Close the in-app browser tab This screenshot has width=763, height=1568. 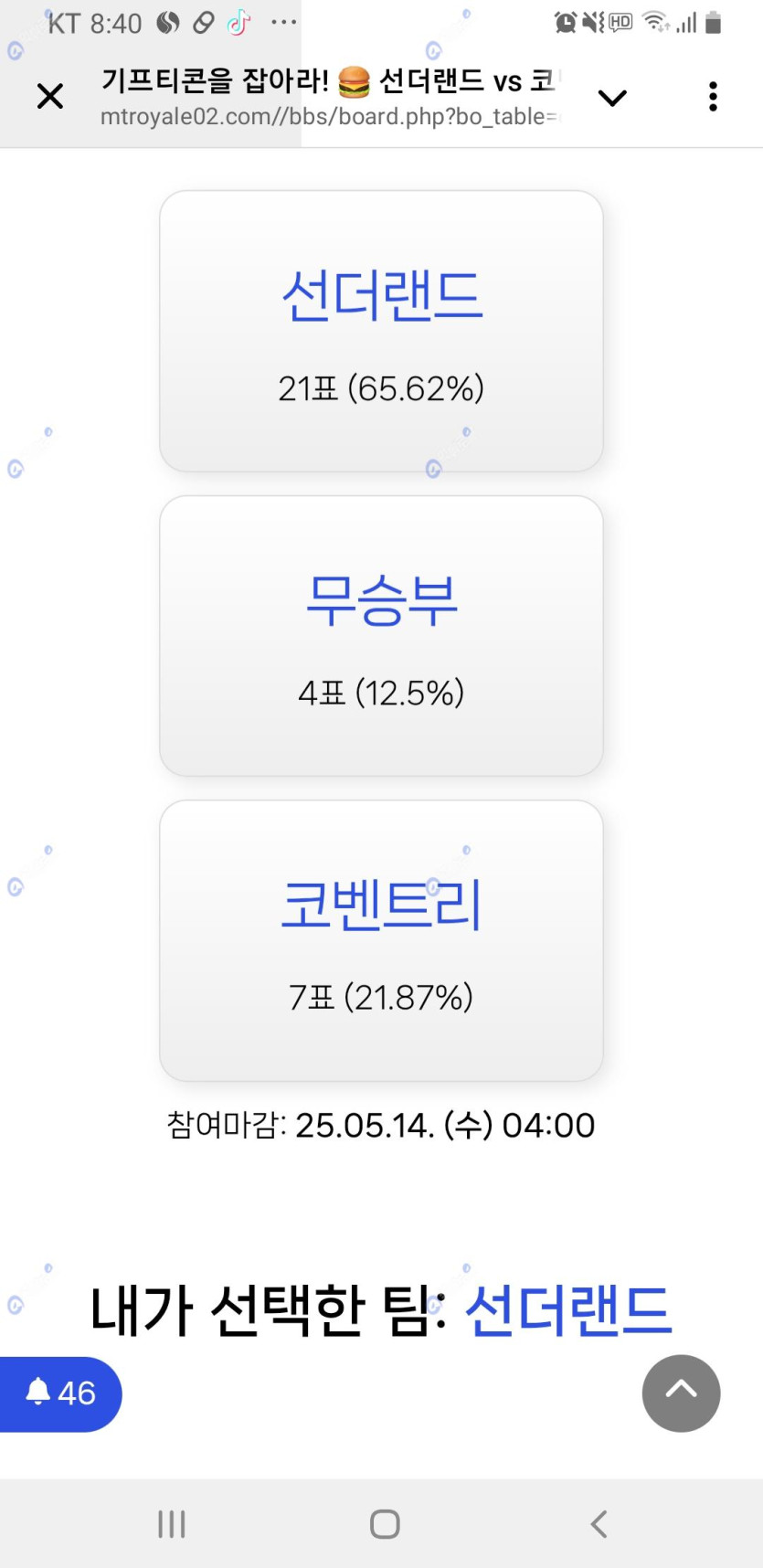[x=50, y=96]
